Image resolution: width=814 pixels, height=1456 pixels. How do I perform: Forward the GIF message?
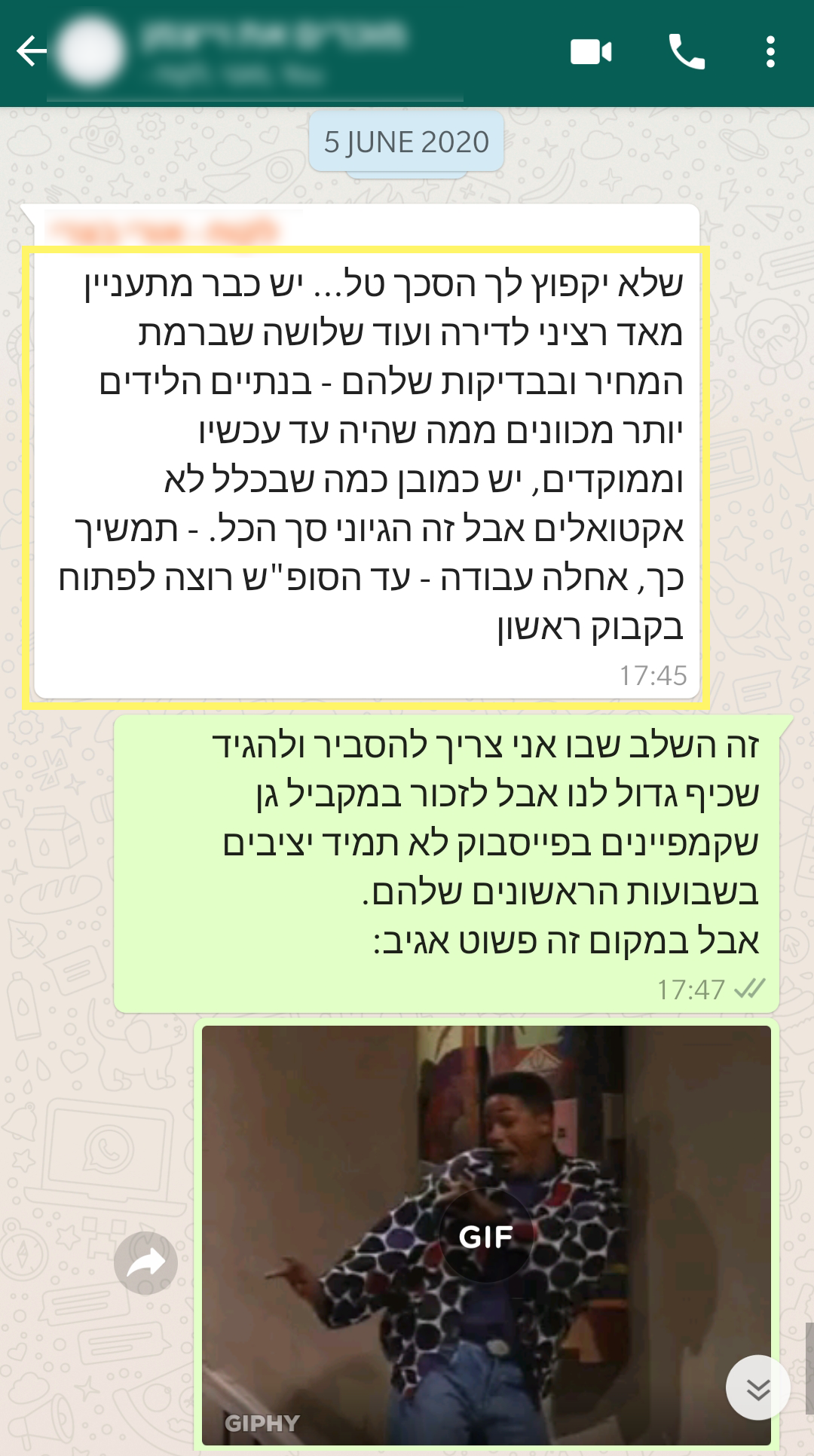pyautogui.click(x=145, y=1263)
